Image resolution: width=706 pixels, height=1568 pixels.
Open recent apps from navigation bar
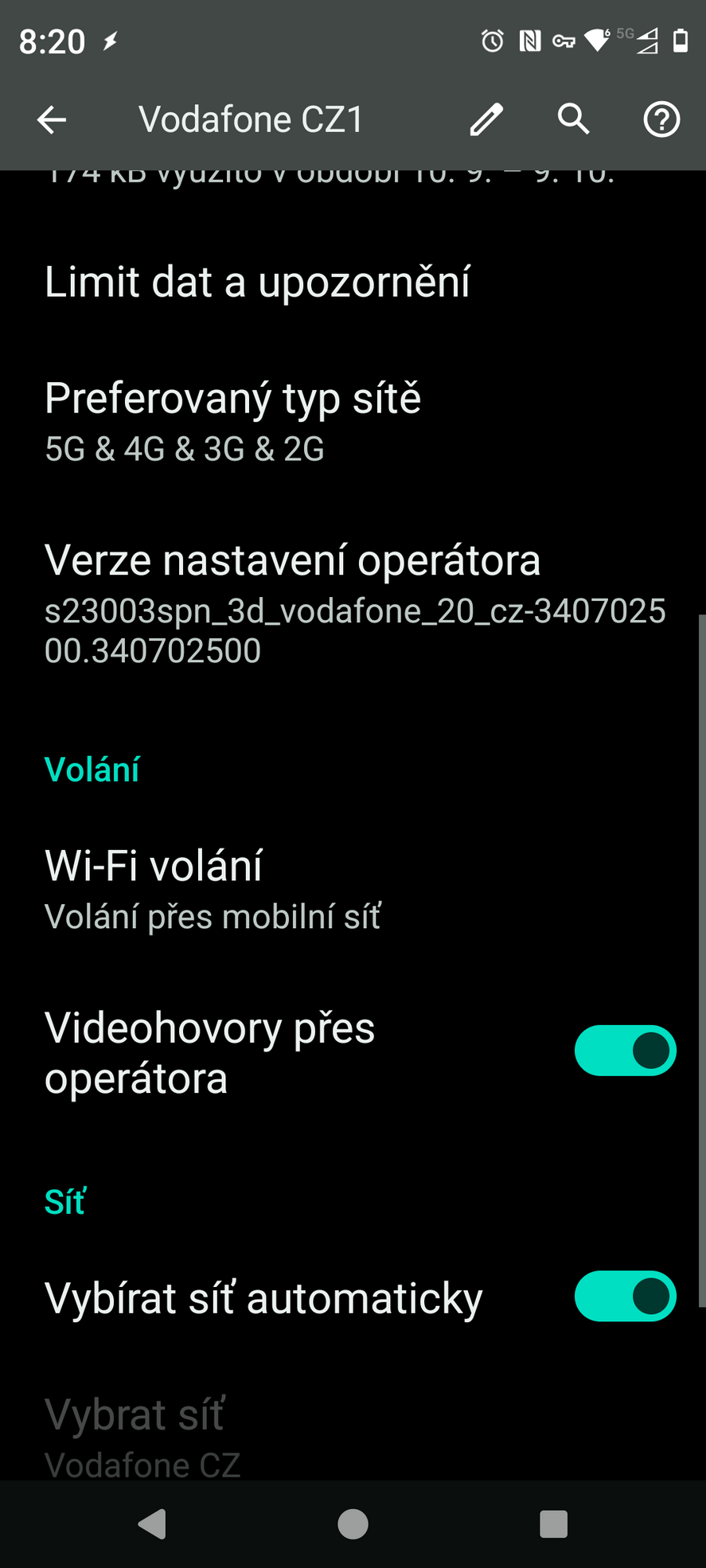coord(553,1524)
